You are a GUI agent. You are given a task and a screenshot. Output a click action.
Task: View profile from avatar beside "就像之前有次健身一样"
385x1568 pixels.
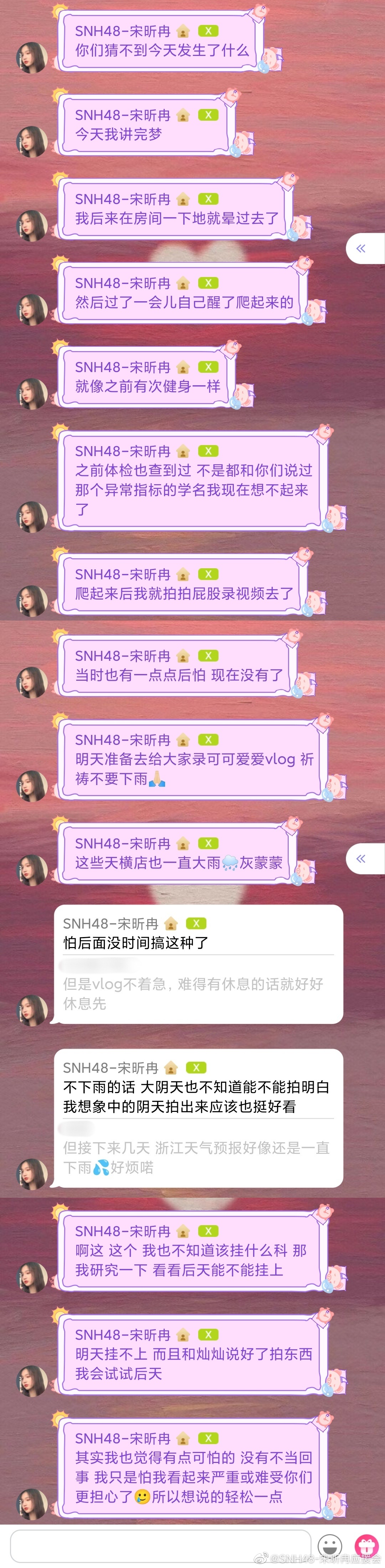(x=32, y=394)
